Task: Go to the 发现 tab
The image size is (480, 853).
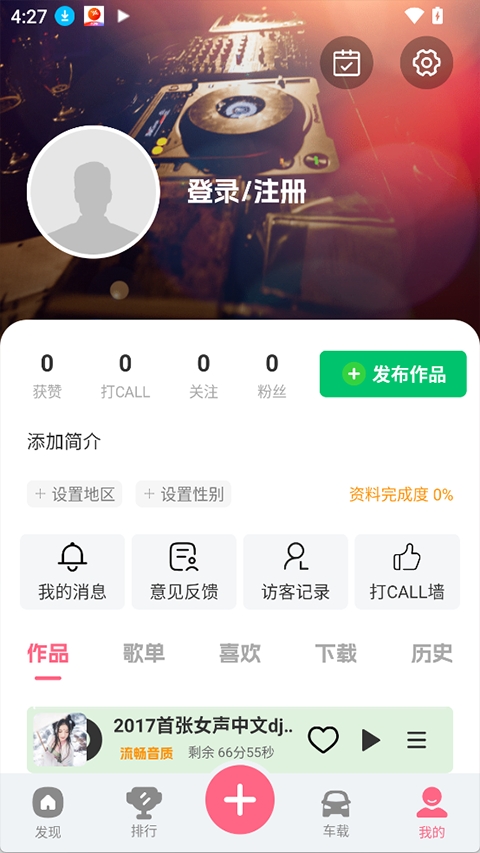Action: (x=48, y=813)
